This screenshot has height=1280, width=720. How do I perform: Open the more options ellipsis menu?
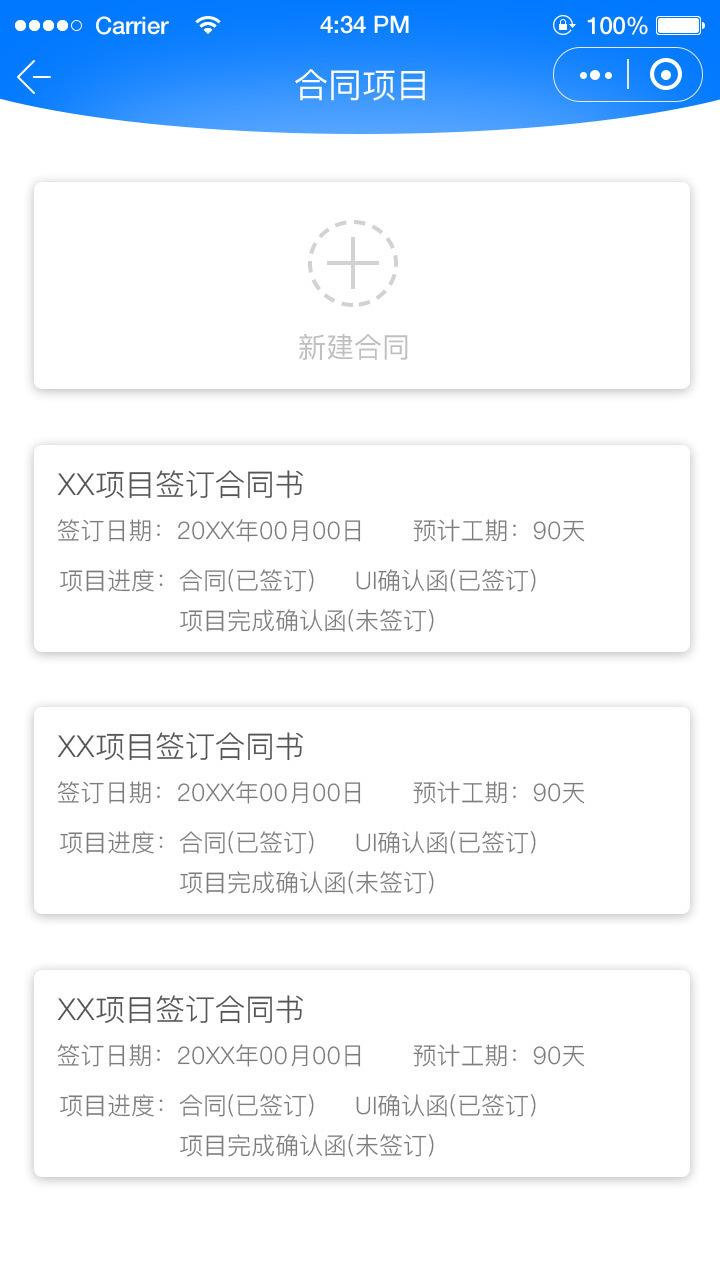point(596,75)
